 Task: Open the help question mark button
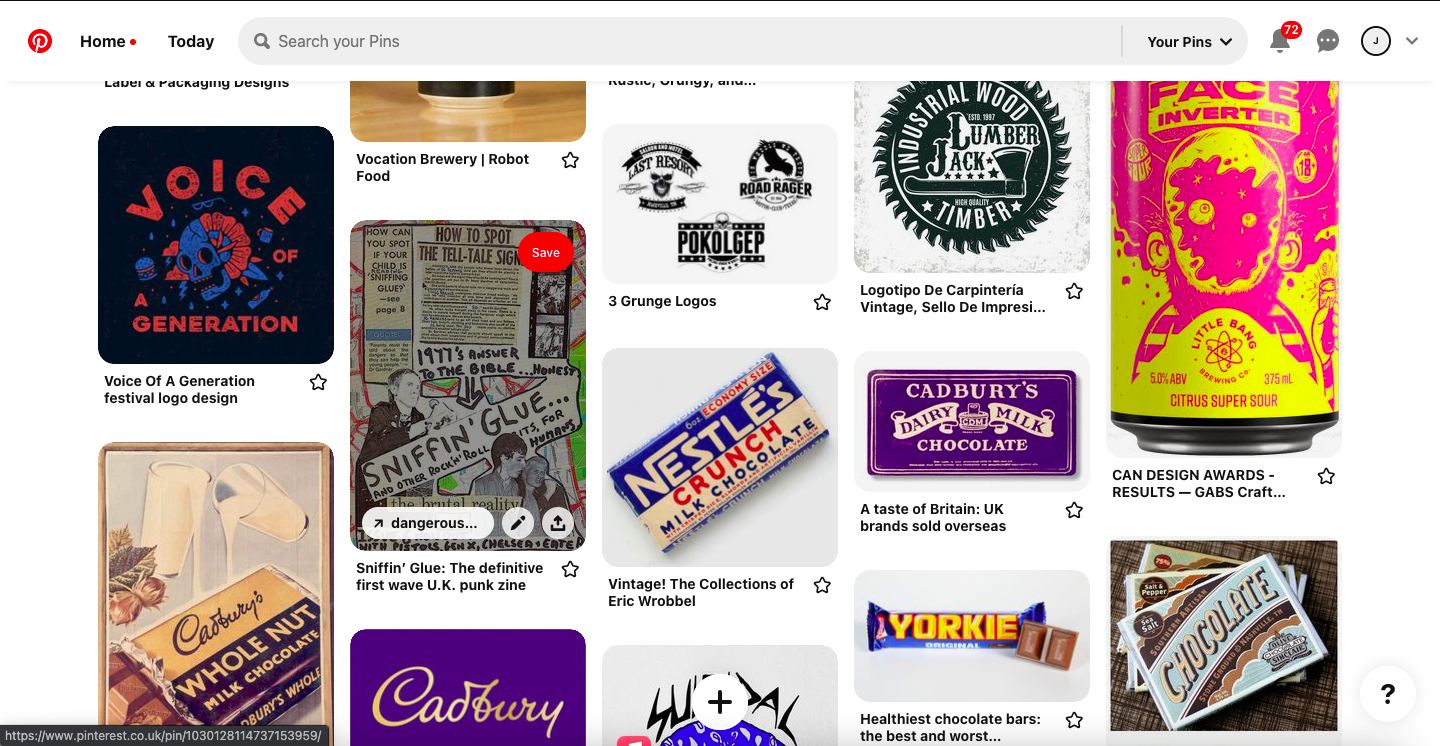pyautogui.click(x=1388, y=694)
